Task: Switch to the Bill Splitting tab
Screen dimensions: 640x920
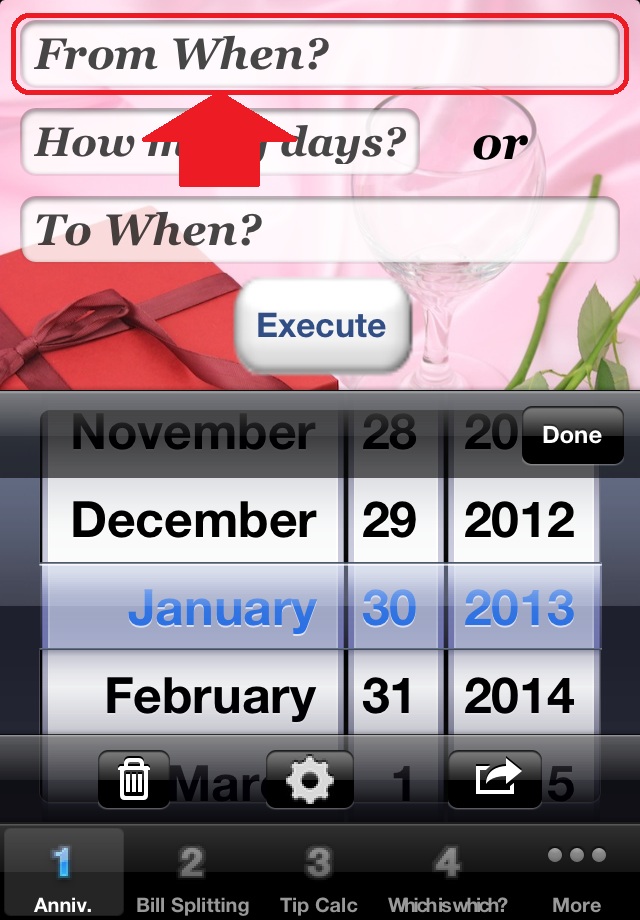Action: click(192, 874)
